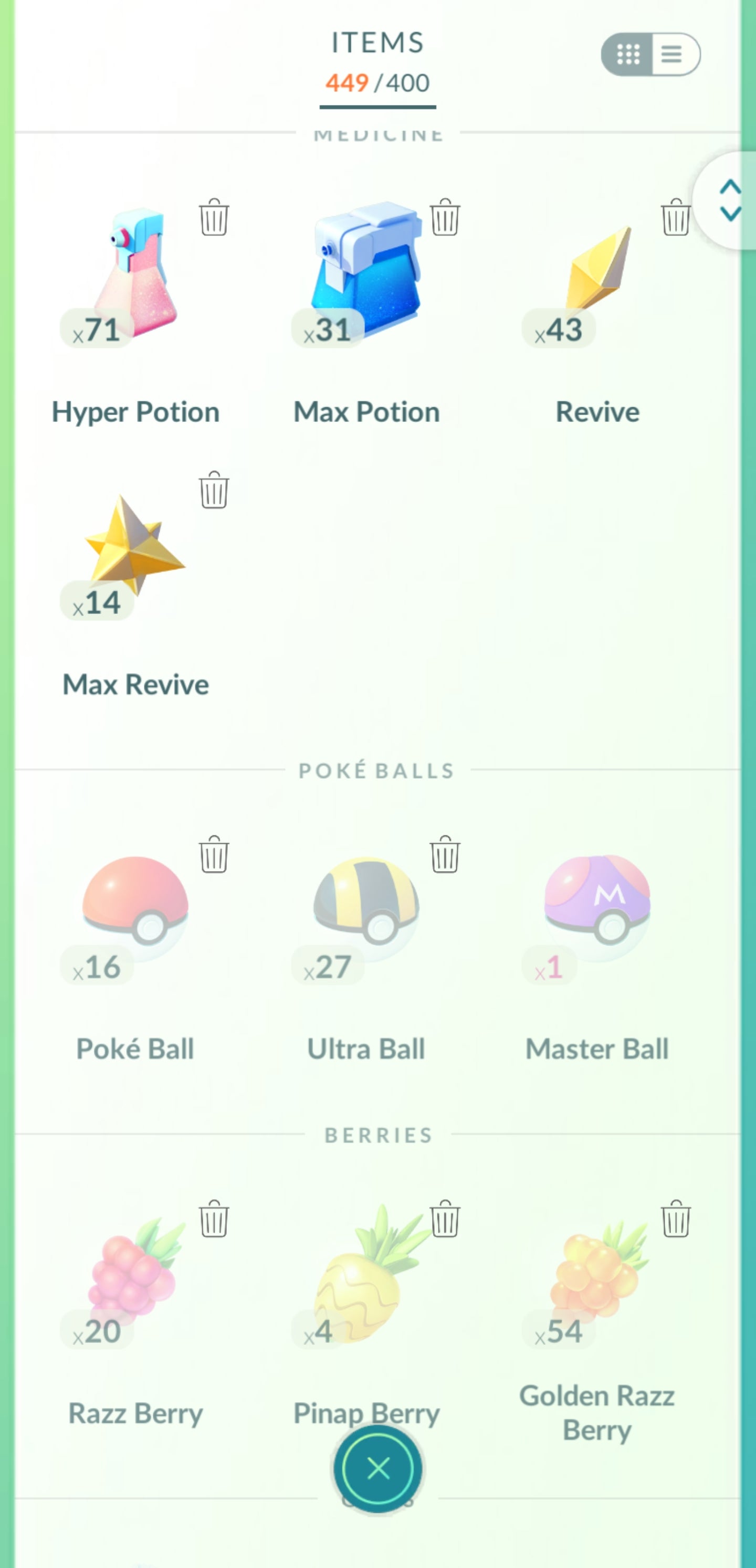Discard Poké Balls using trash icon
This screenshot has width=756, height=1568.
point(214,855)
